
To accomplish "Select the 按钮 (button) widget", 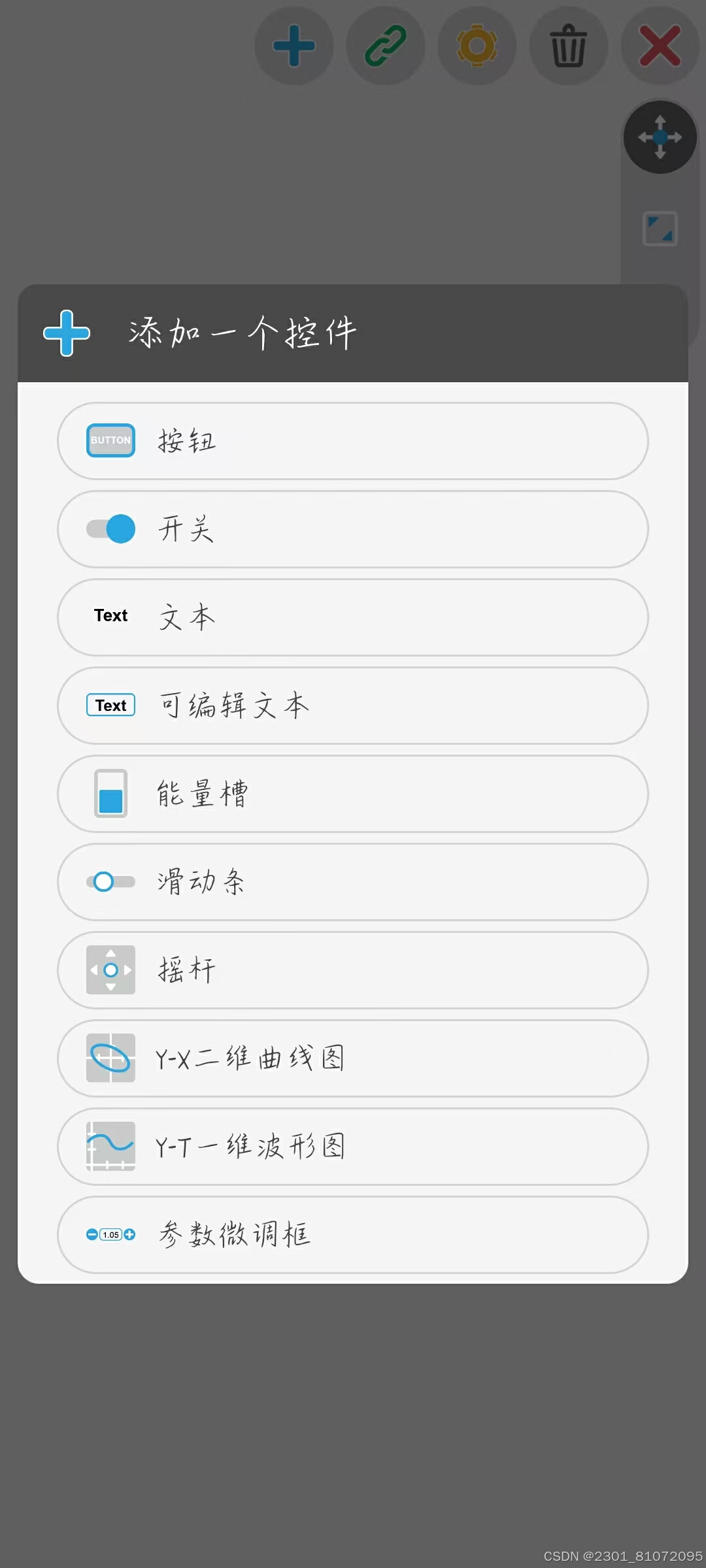I will click(353, 441).
